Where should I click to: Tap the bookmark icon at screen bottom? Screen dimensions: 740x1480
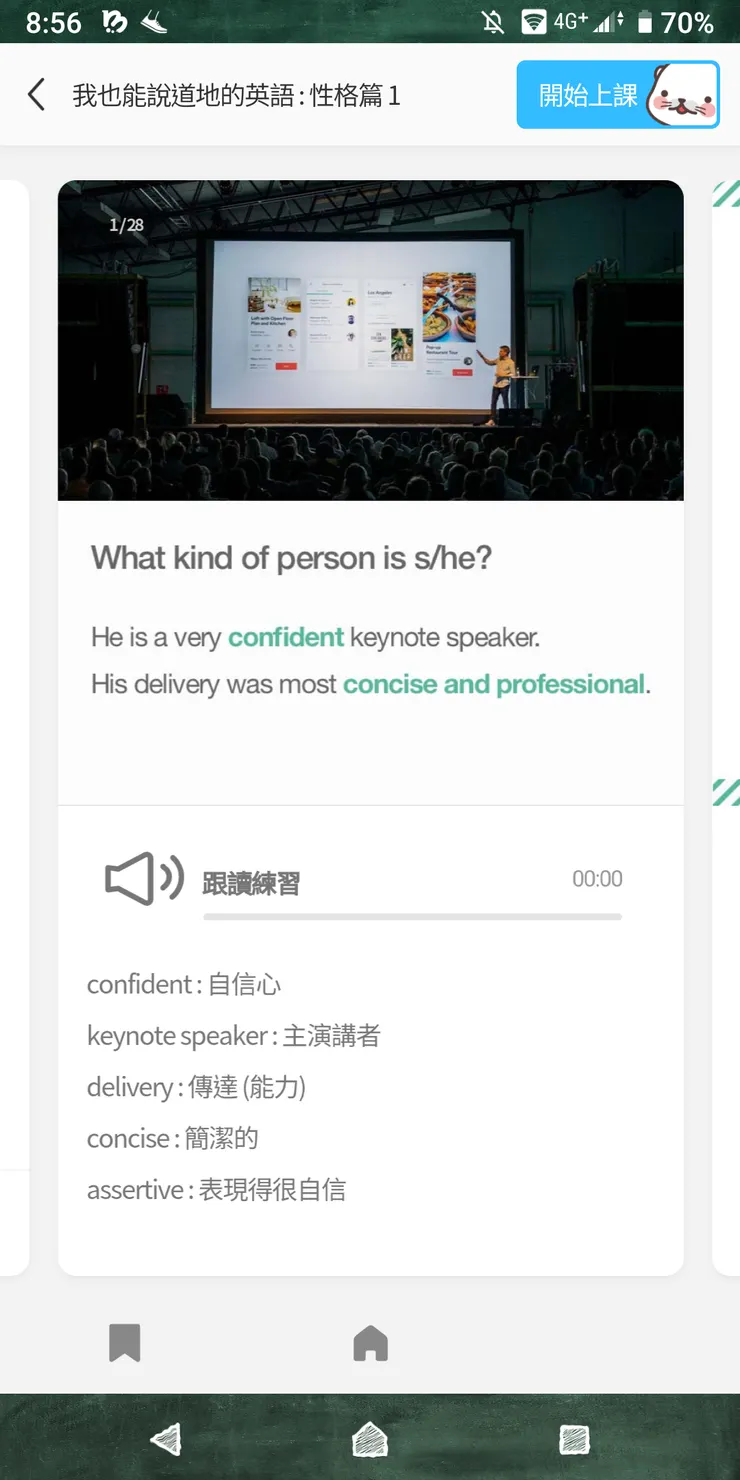(x=124, y=1345)
